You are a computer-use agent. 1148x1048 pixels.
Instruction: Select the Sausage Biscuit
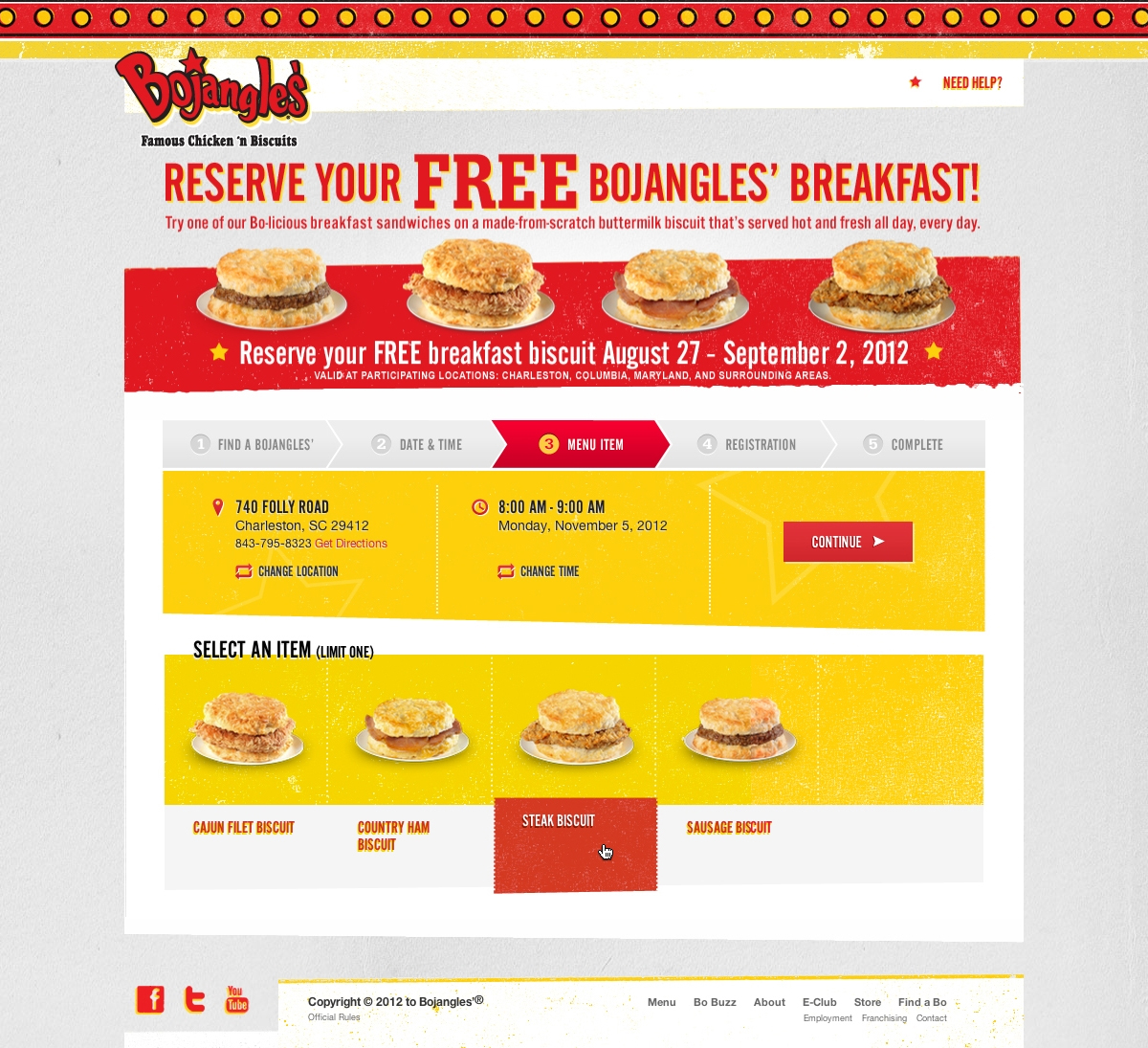[x=729, y=828]
